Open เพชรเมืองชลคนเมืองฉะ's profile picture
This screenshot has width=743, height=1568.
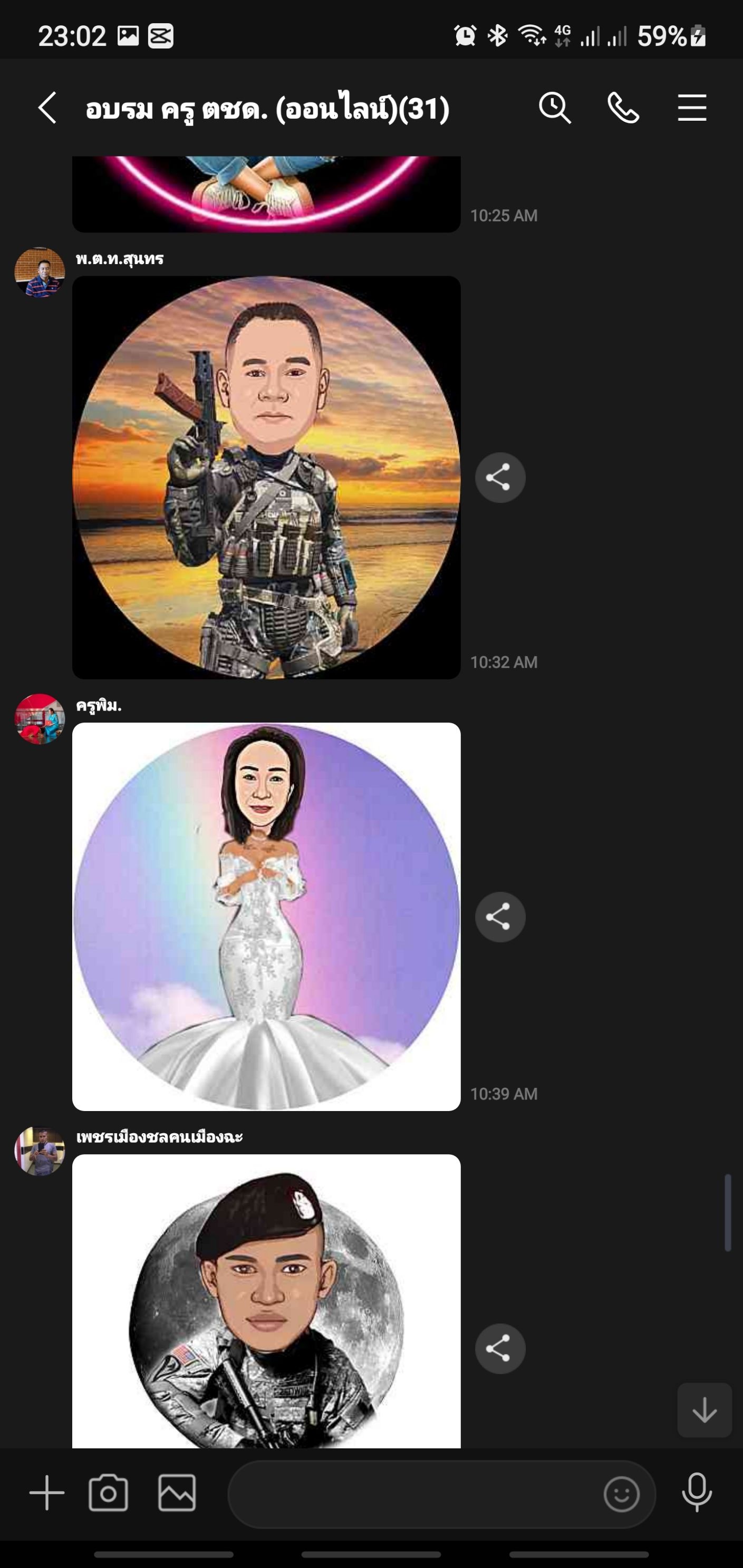[40, 1151]
